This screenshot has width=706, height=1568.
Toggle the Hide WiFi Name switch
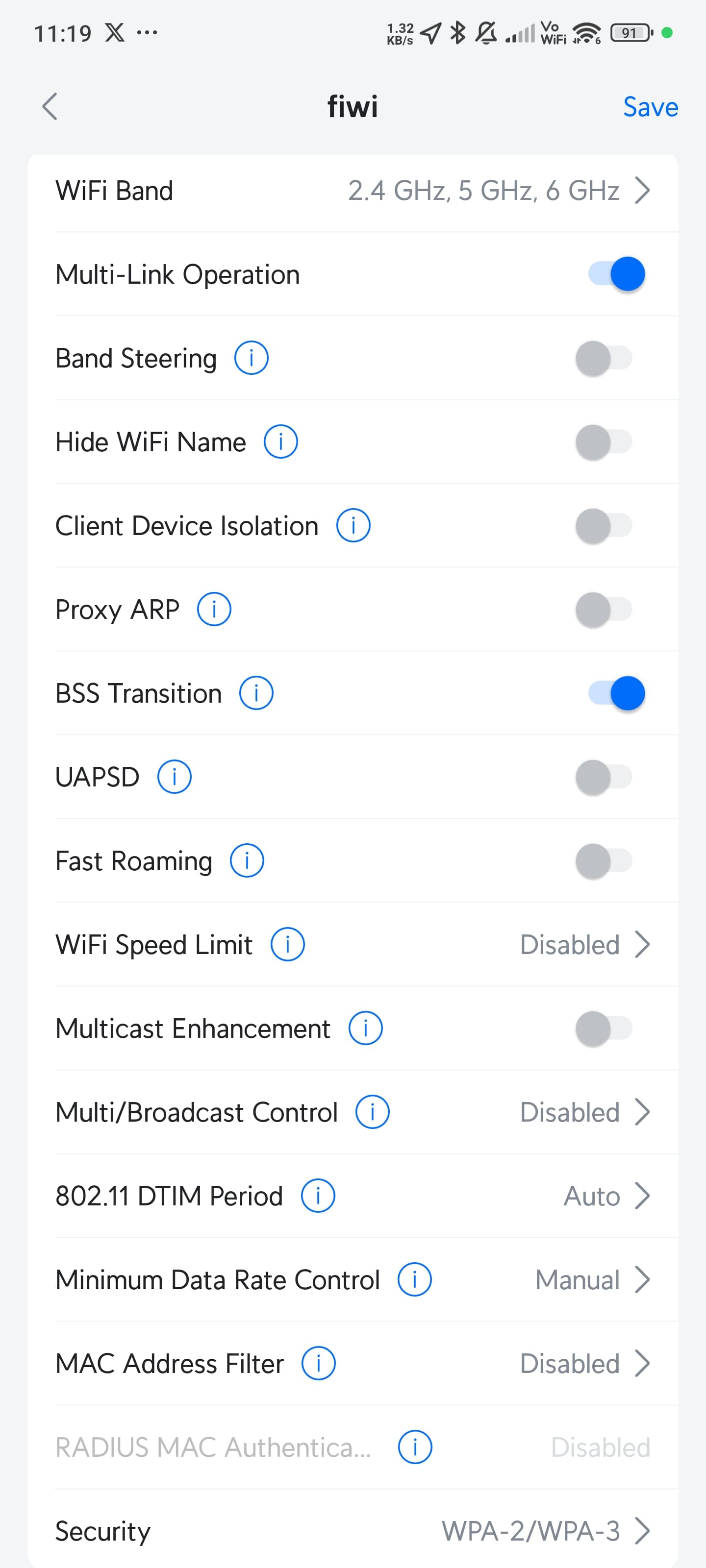click(604, 442)
